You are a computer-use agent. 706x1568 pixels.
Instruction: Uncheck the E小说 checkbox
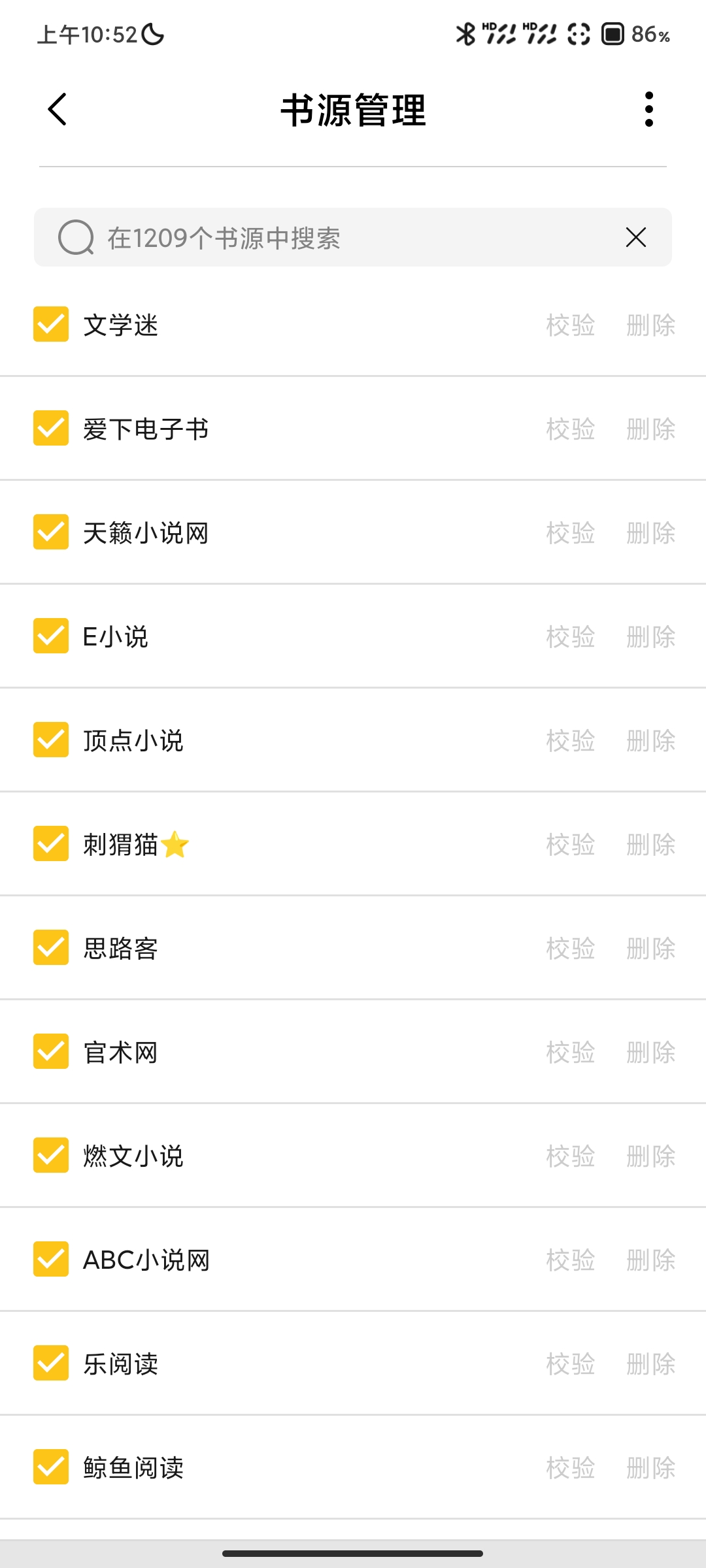[x=51, y=636]
